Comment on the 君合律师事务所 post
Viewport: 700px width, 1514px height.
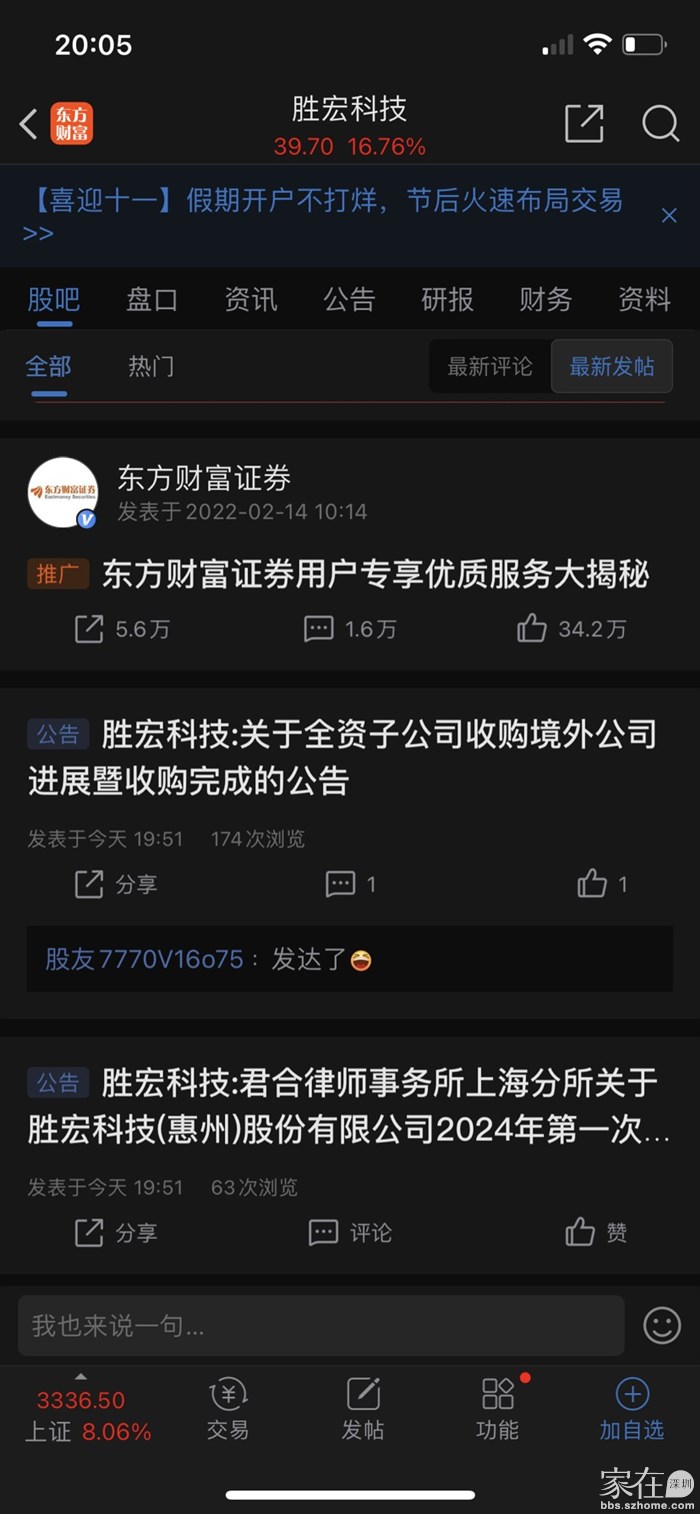(x=350, y=1233)
